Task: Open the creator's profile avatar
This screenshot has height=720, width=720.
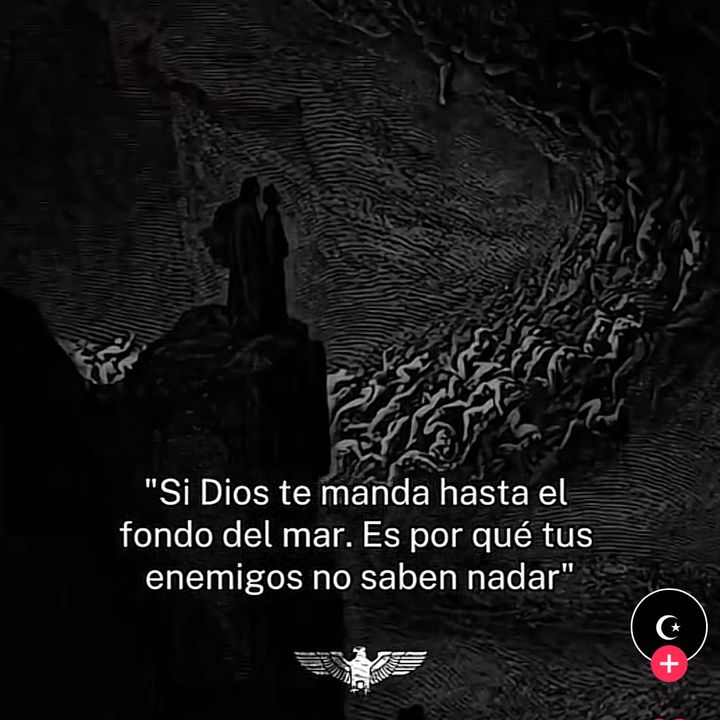Action: pyautogui.click(x=669, y=626)
